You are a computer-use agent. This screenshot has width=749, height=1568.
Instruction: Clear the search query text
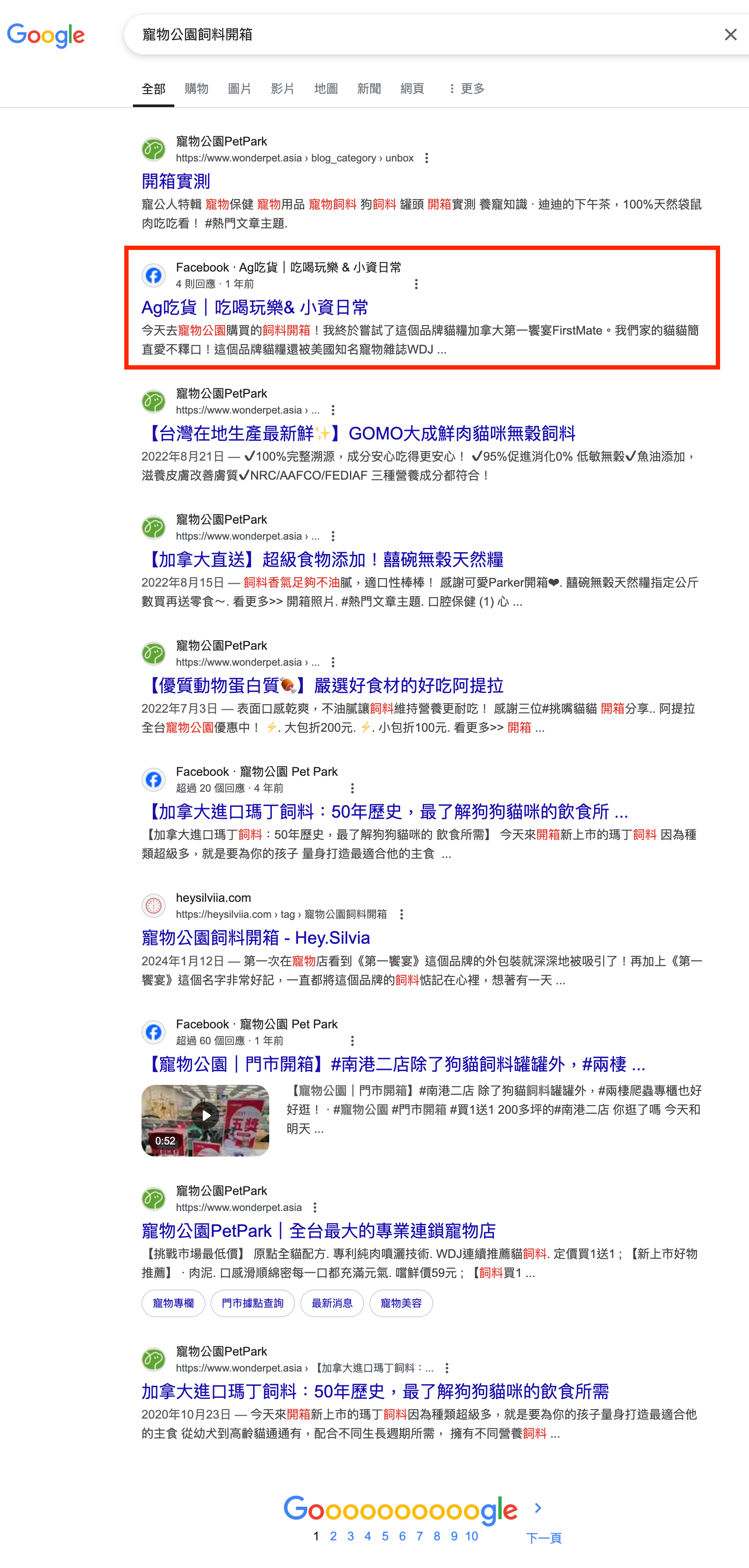coord(730,35)
